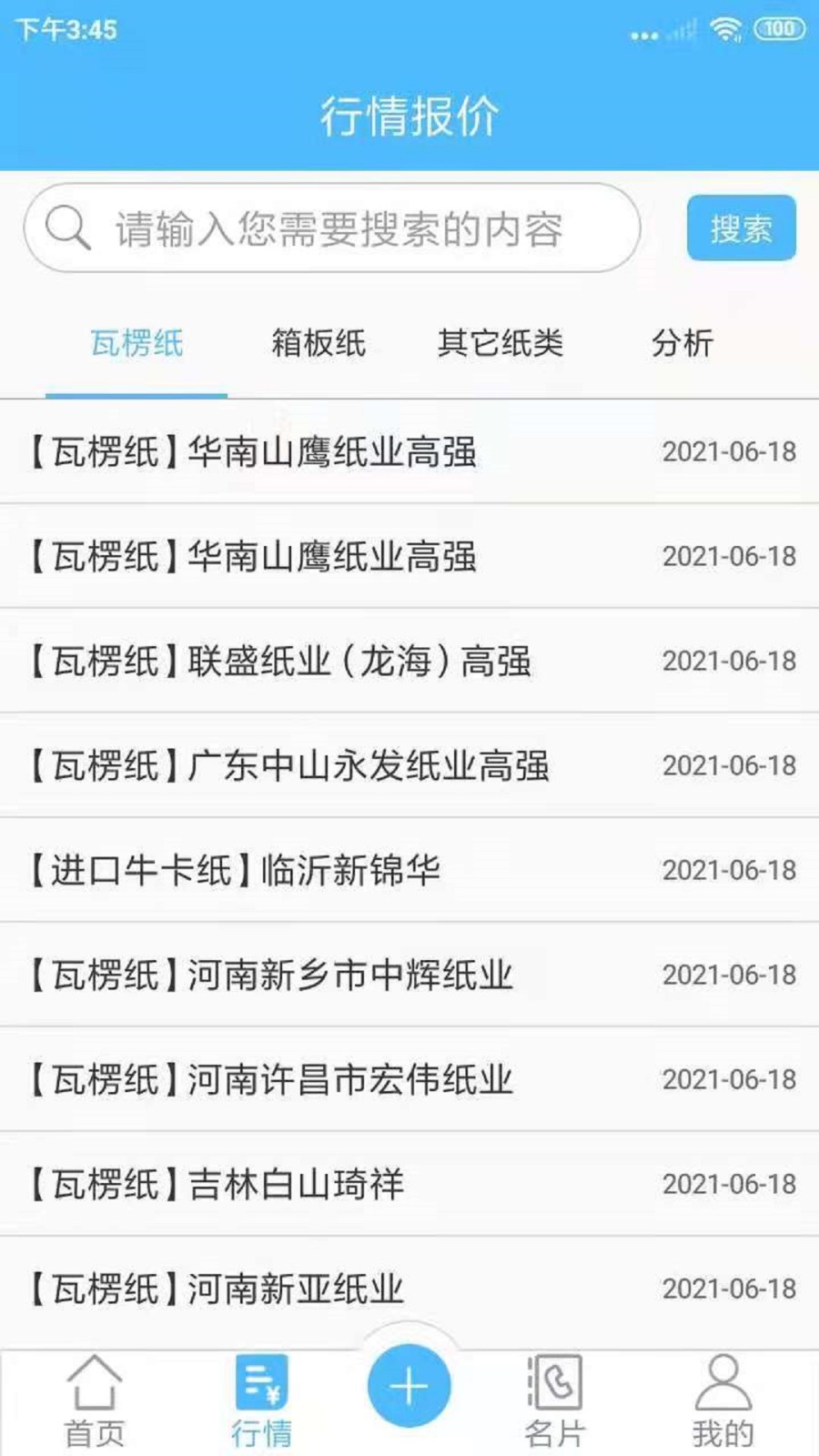Tap the 行情 quotes icon in bottom bar
Image resolution: width=819 pixels, height=1456 pixels.
(x=262, y=1382)
